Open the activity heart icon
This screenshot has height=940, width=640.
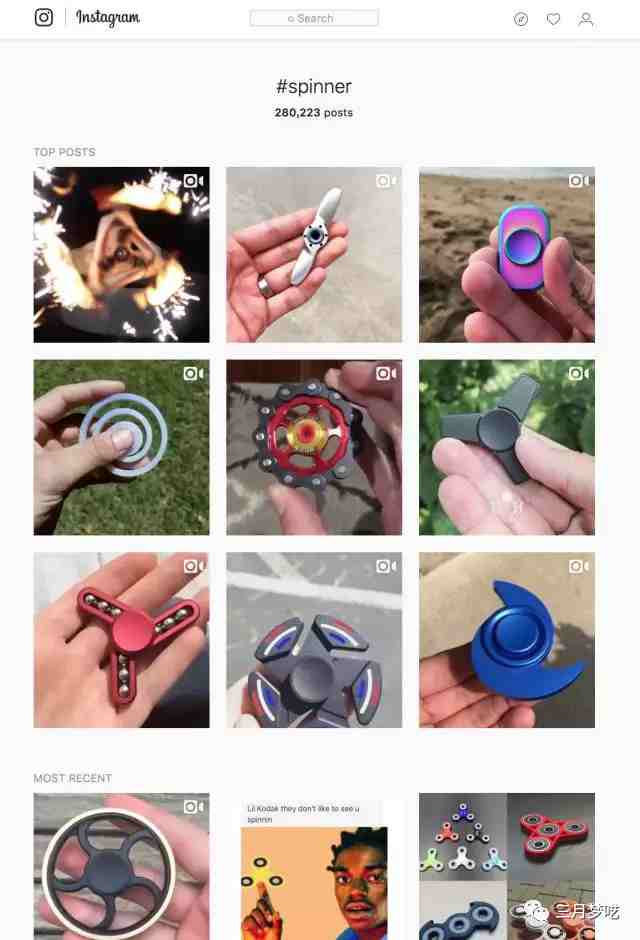[x=553, y=19]
